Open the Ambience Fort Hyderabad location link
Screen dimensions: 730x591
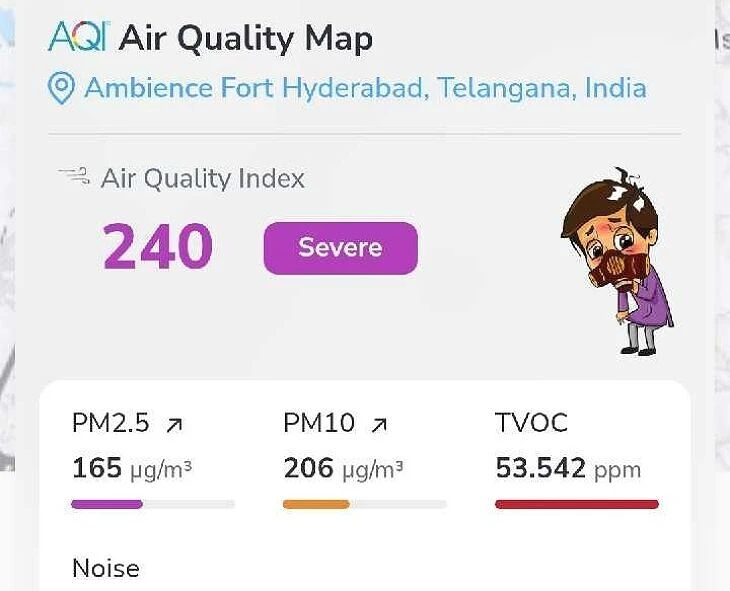click(364, 88)
